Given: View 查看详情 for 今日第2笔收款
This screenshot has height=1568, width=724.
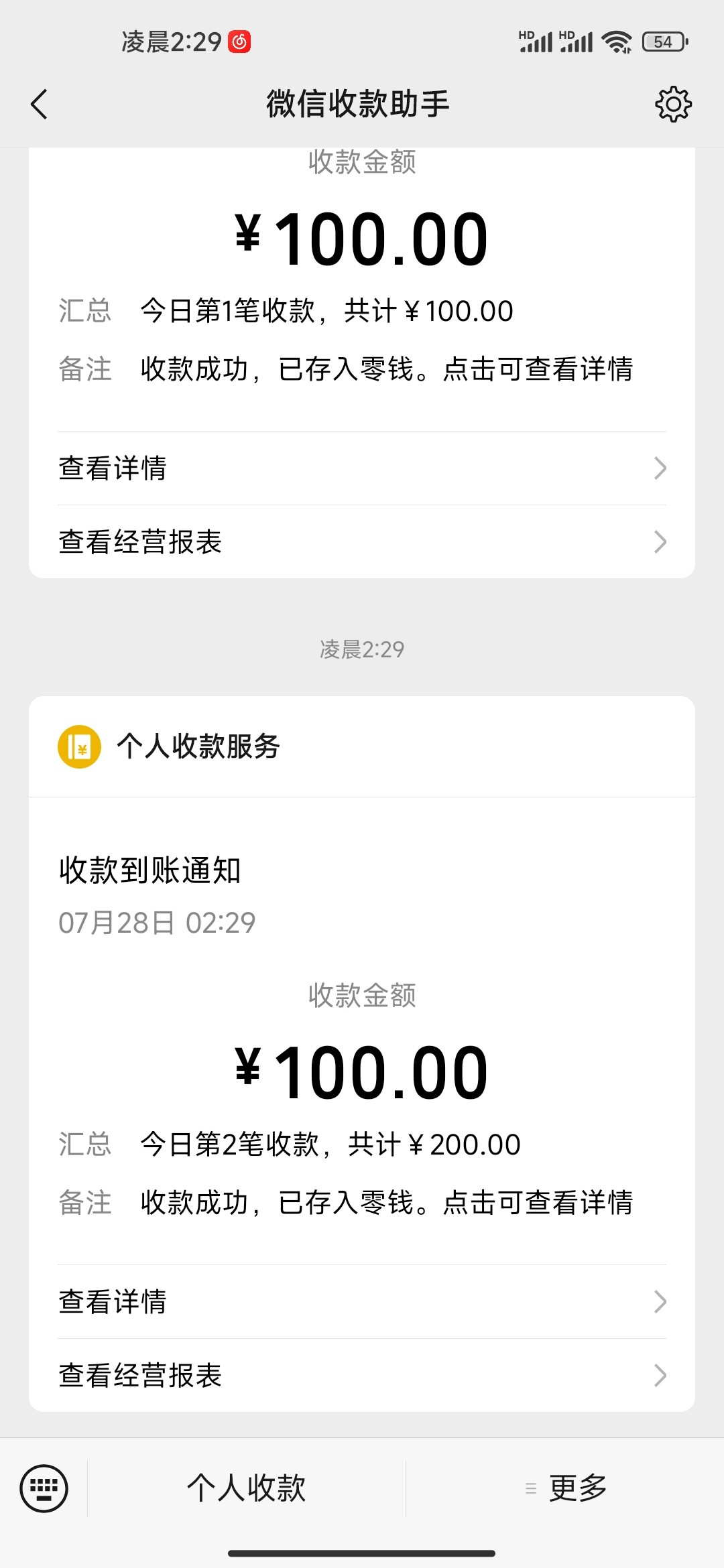Looking at the screenshot, I should (362, 1302).
